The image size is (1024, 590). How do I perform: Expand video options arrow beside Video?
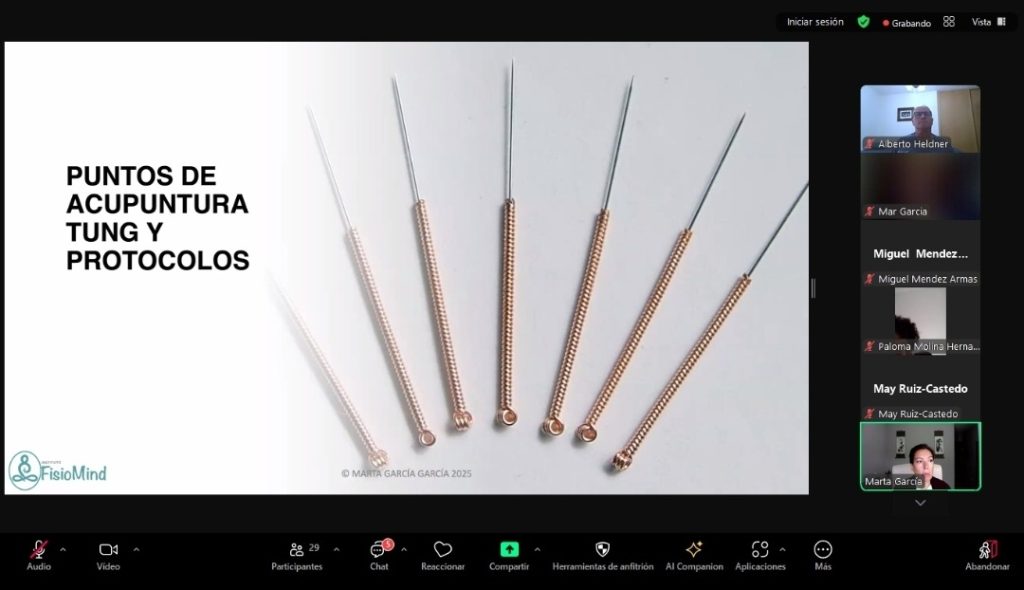click(136, 549)
